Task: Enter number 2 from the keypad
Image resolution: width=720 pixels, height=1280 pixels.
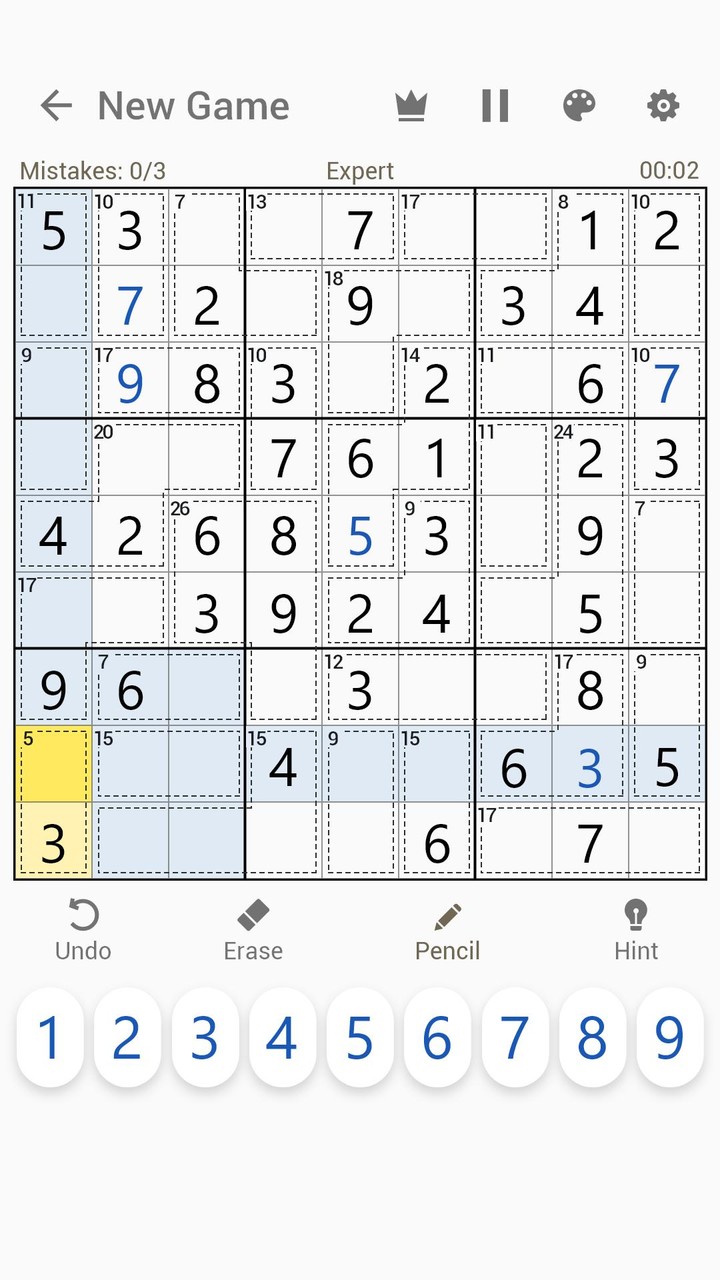Action: click(x=127, y=1038)
